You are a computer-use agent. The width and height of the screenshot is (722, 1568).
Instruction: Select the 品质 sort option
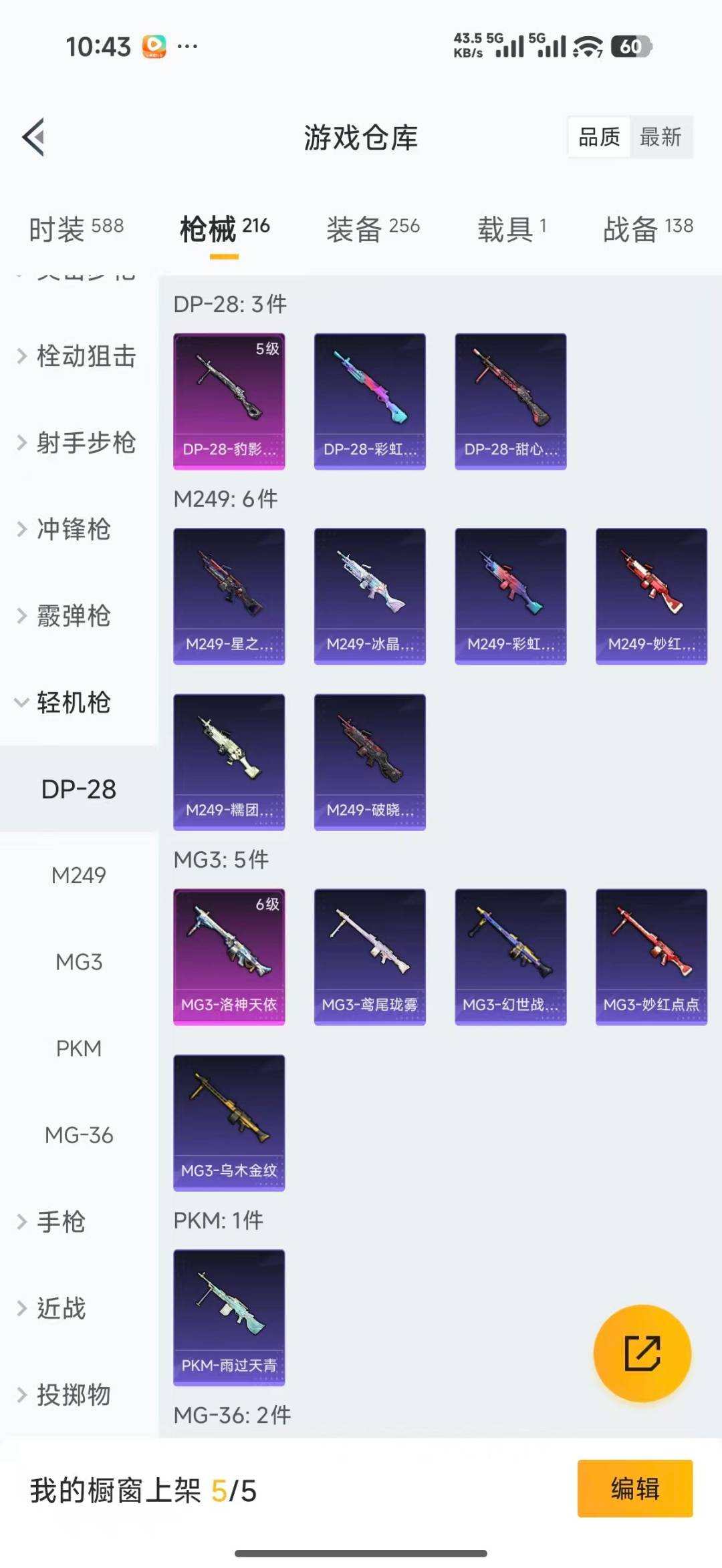(598, 138)
